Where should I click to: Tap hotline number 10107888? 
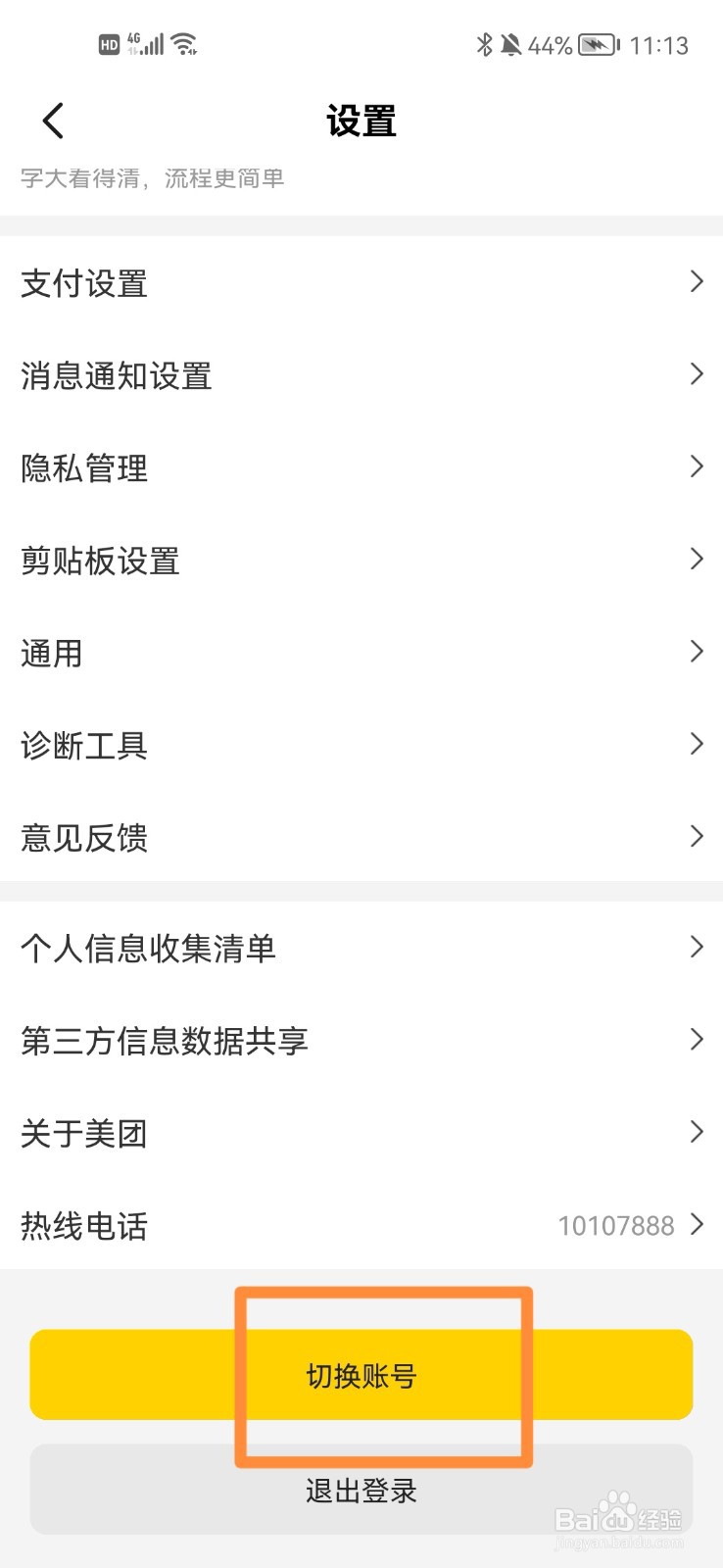pos(617,1225)
